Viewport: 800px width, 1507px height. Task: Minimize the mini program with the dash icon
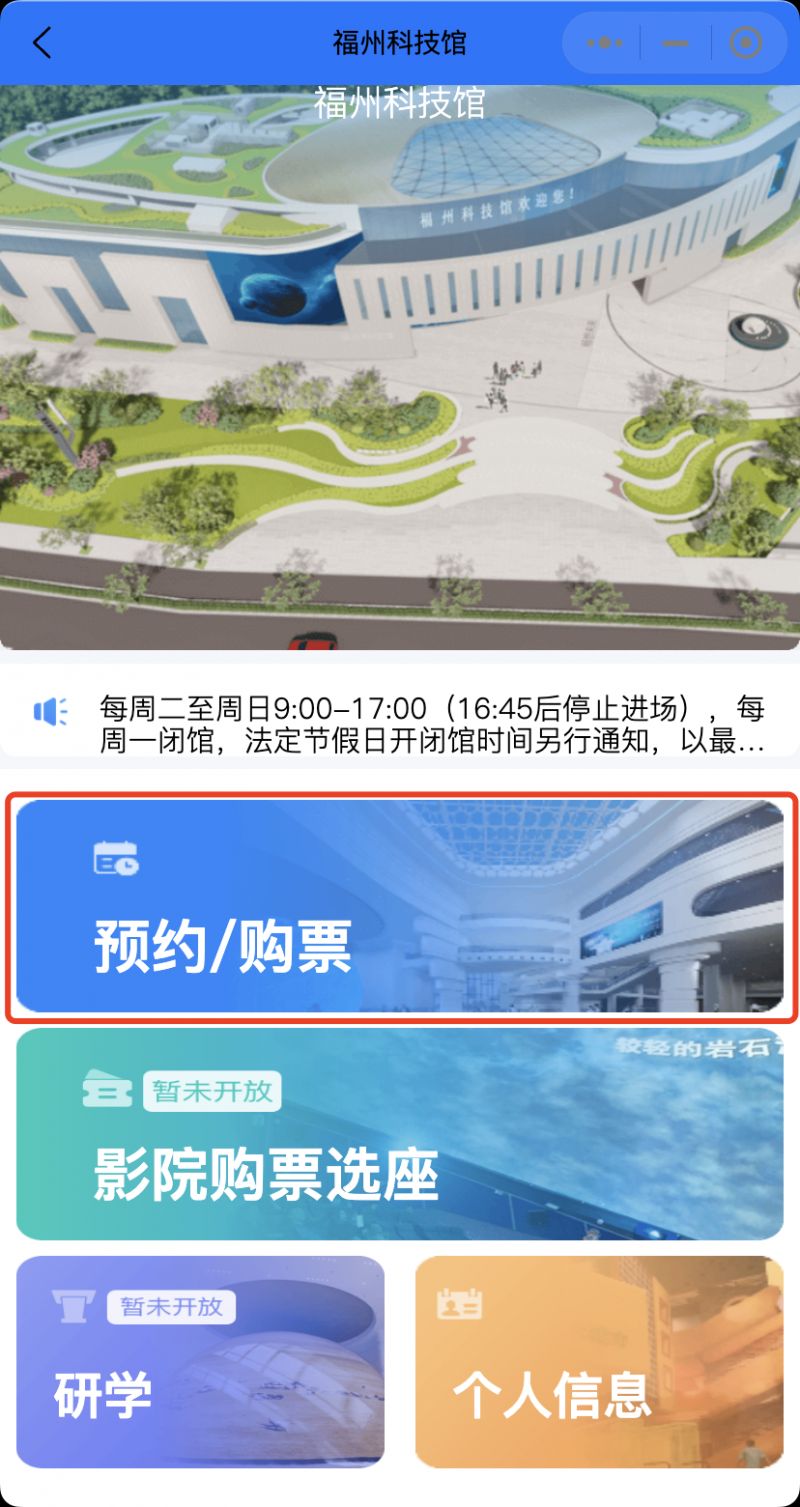(676, 43)
